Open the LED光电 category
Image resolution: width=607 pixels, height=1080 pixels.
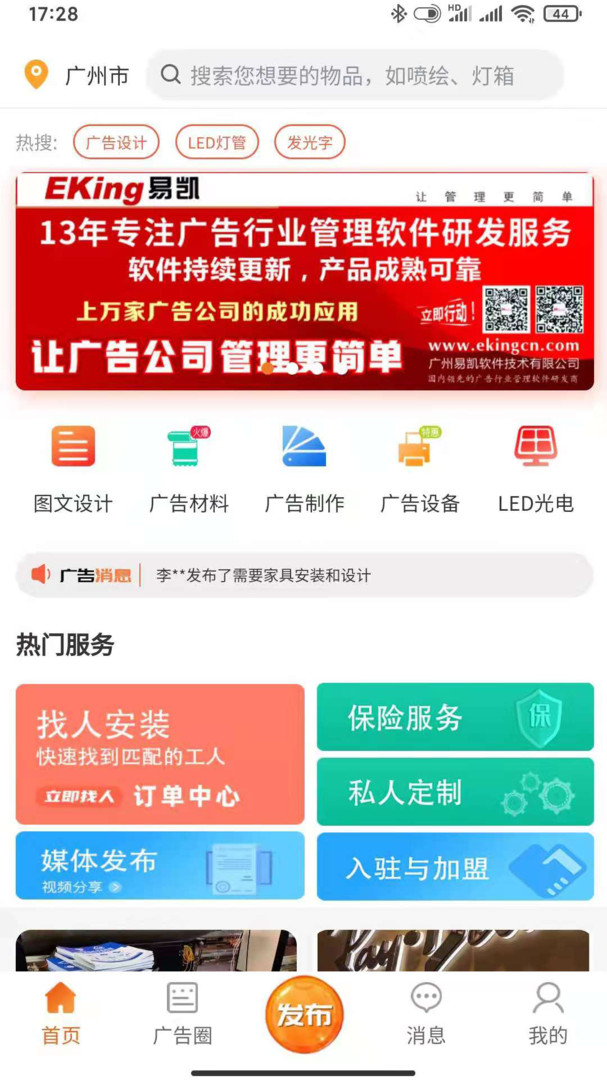pos(536,468)
